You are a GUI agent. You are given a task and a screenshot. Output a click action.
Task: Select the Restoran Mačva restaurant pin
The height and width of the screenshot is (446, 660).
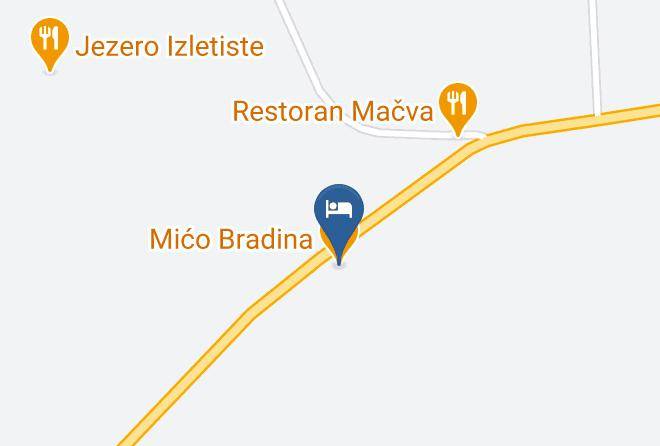(458, 109)
